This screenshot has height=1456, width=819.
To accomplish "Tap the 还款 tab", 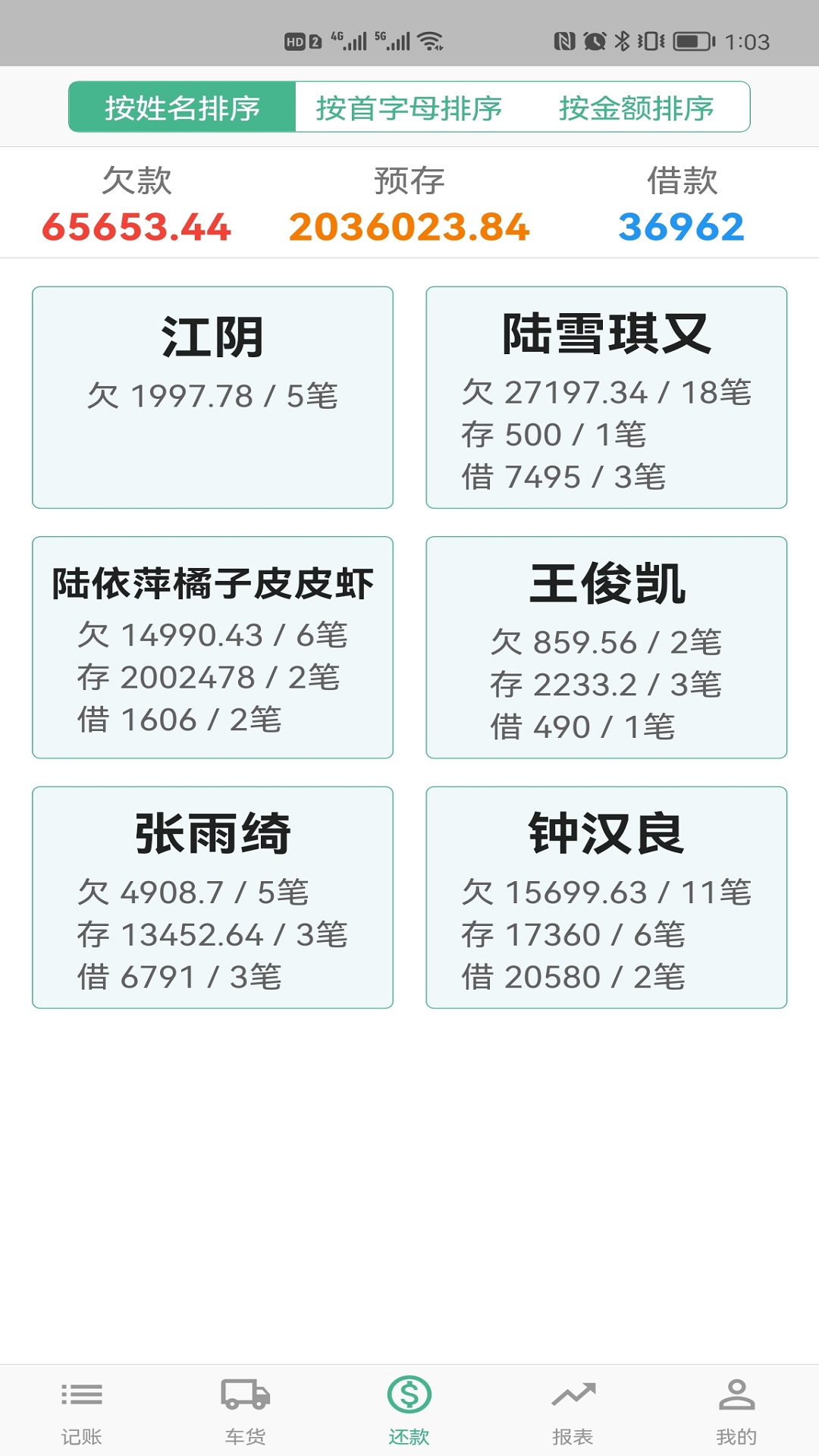I will coord(409,1411).
